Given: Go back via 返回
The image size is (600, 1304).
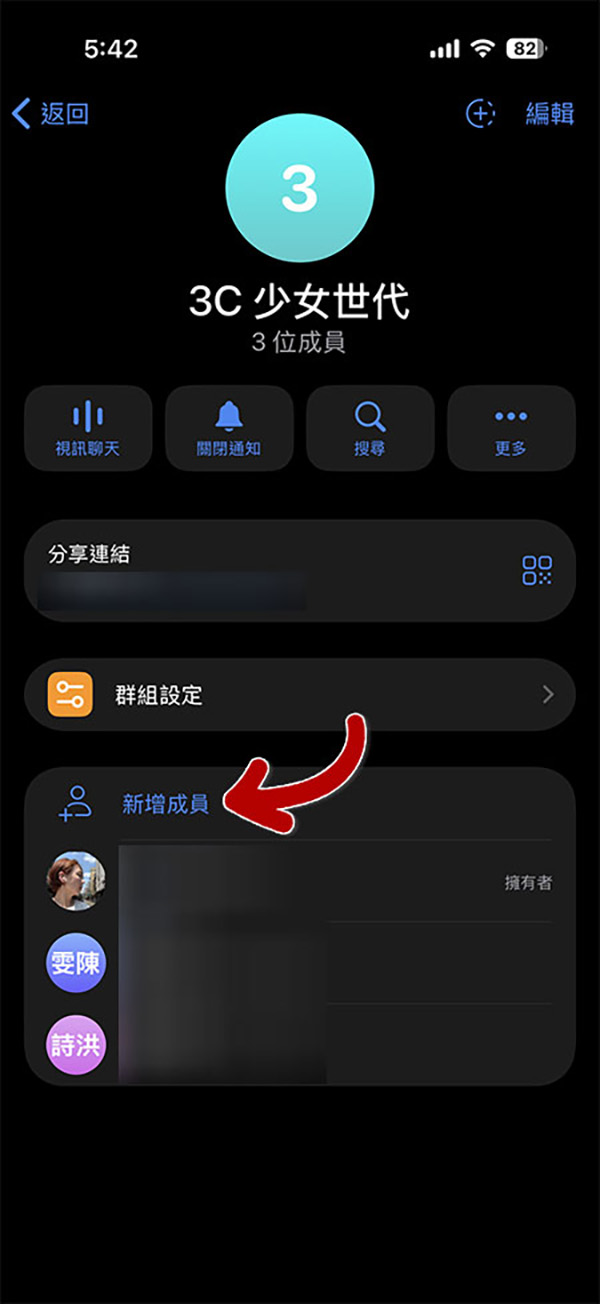Looking at the screenshot, I should click(50, 114).
